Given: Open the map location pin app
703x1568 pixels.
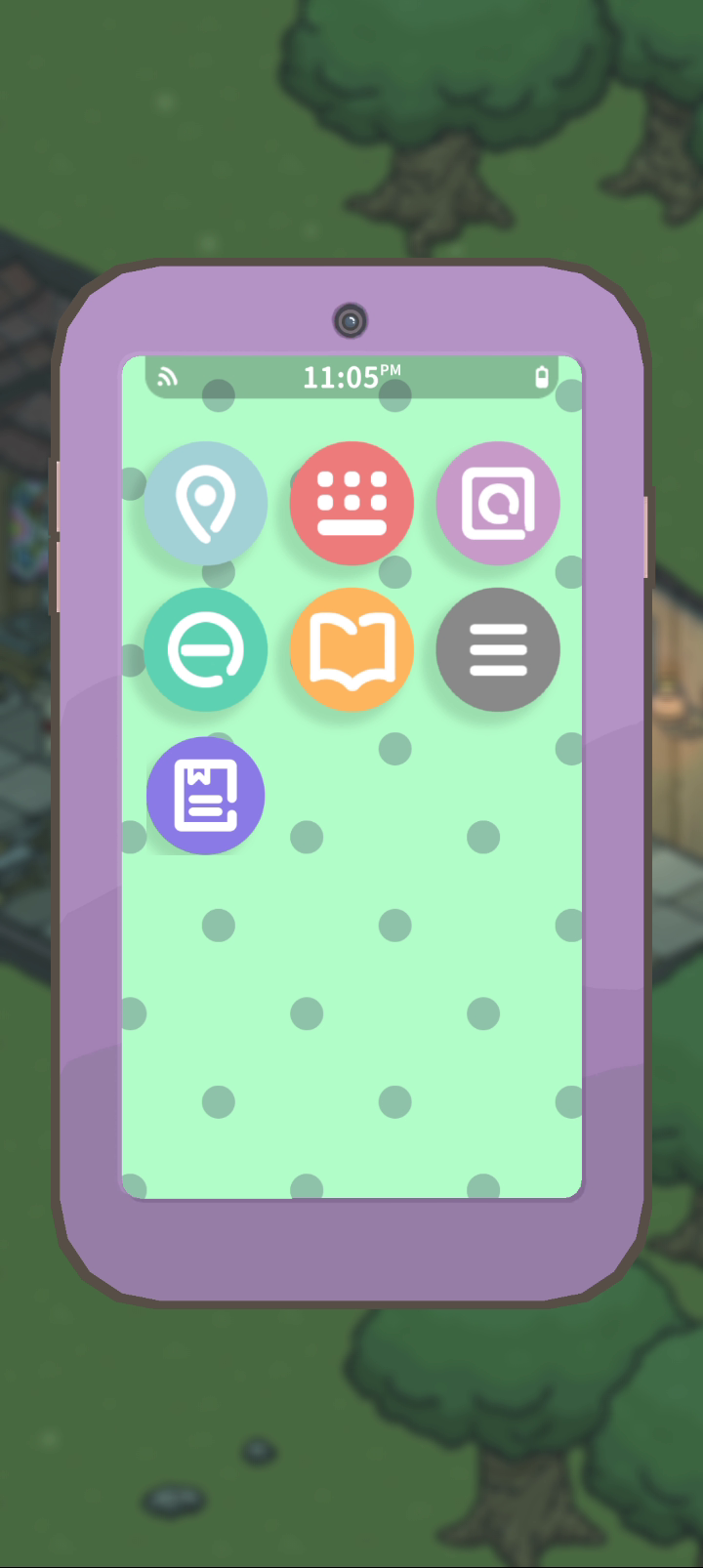Looking at the screenshot, I should click(x=205, y=503).
